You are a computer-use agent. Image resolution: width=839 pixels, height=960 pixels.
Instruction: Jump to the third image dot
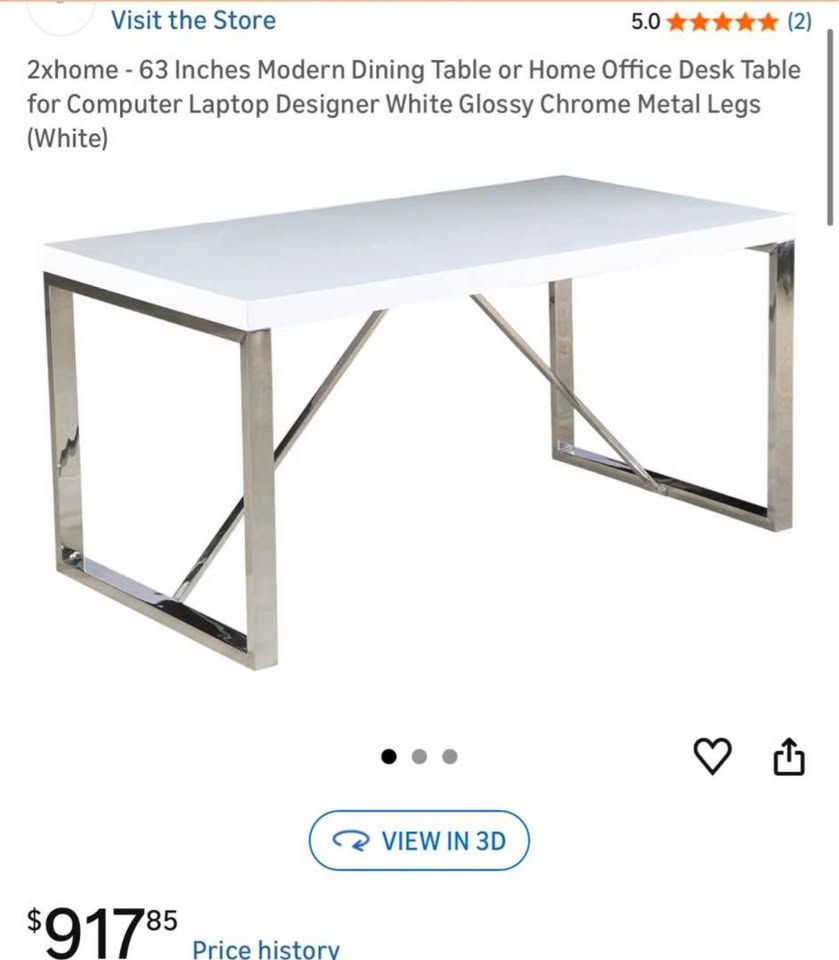pos(450,757)
